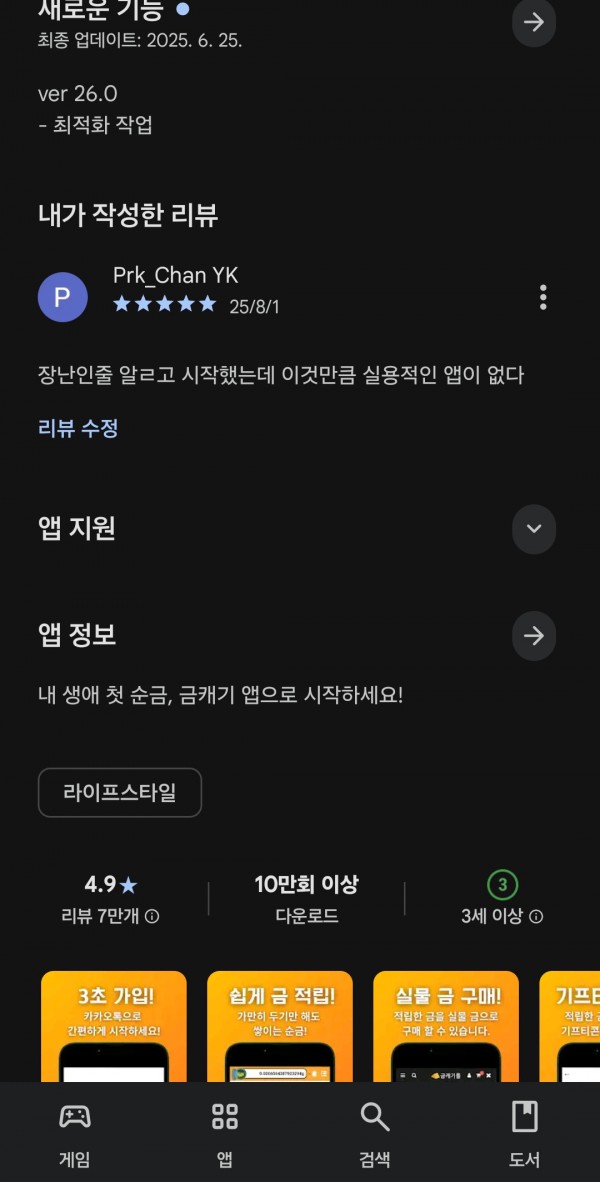
Task: Tap 리뷰 수정 to edit review
Action: 78,429
